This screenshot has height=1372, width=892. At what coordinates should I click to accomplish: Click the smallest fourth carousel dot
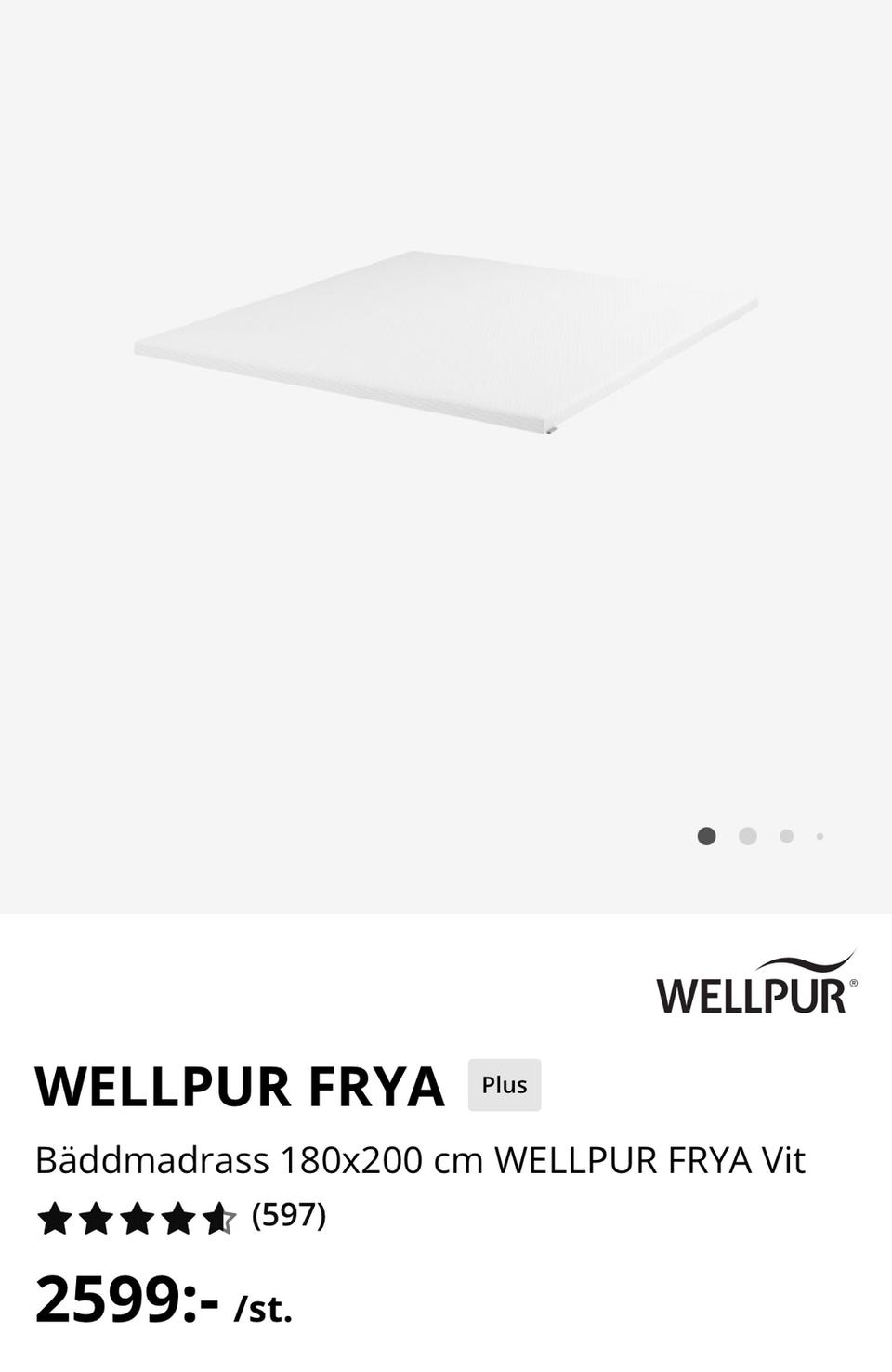pyautogui.click(x=820, y=836)
